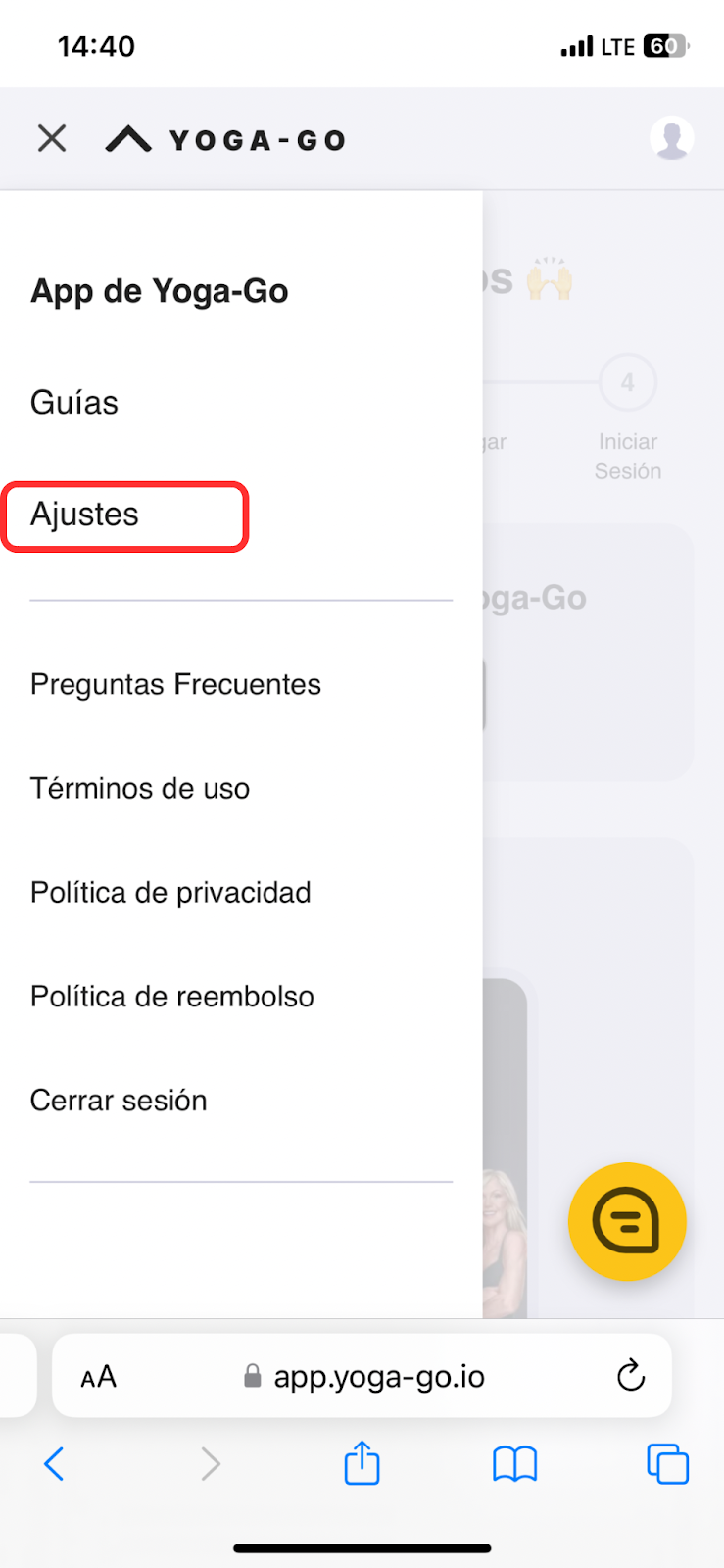Screen dimensions: 724x1568
Task: Open the profile avatar icon
Action: (672, 138)
